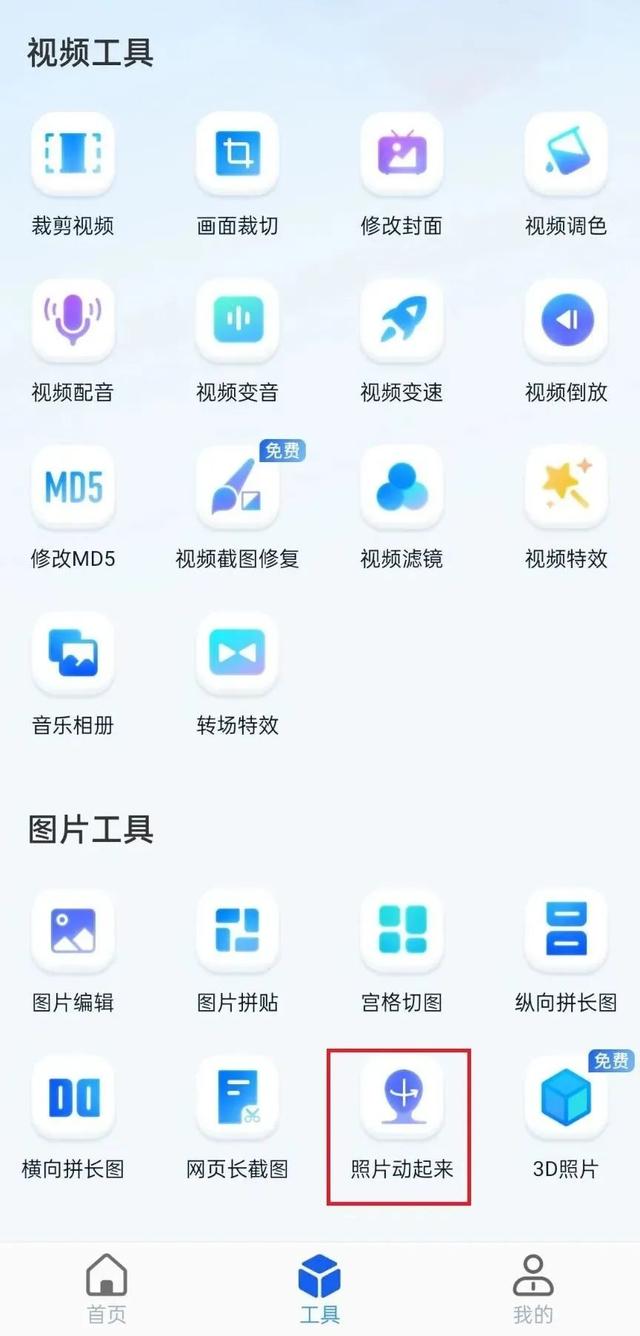Switch to the 首页 home tab
This screenshot has height=1336, width=640.
point(107,1288)
